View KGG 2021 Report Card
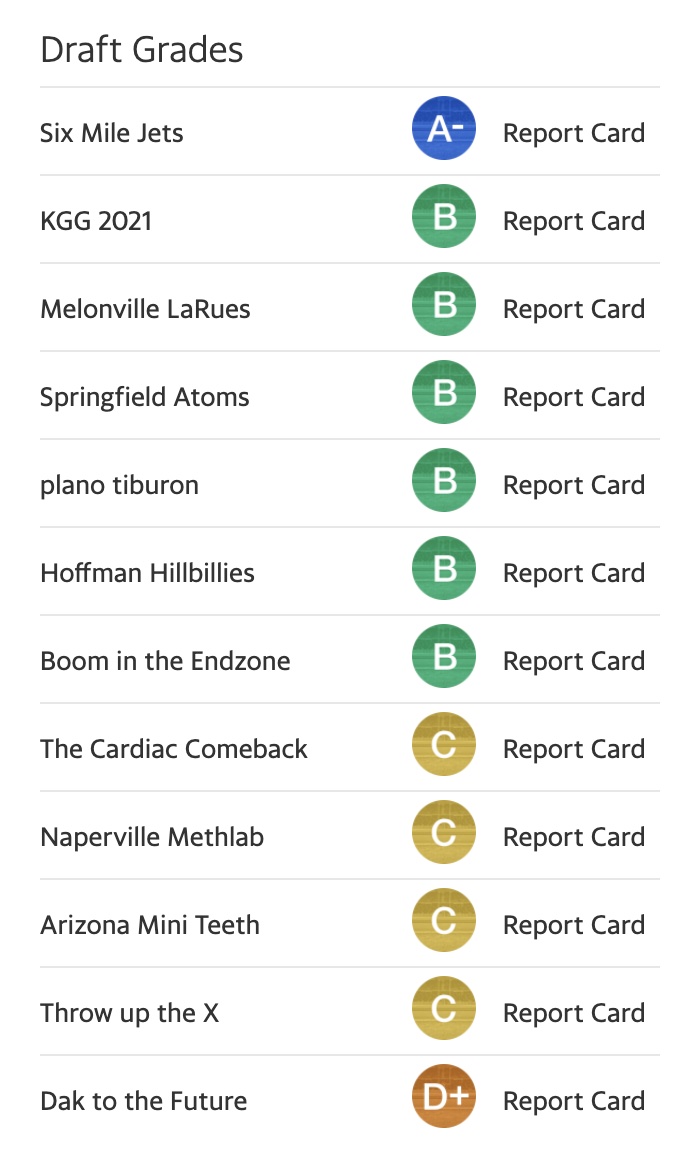 [574, 221]
